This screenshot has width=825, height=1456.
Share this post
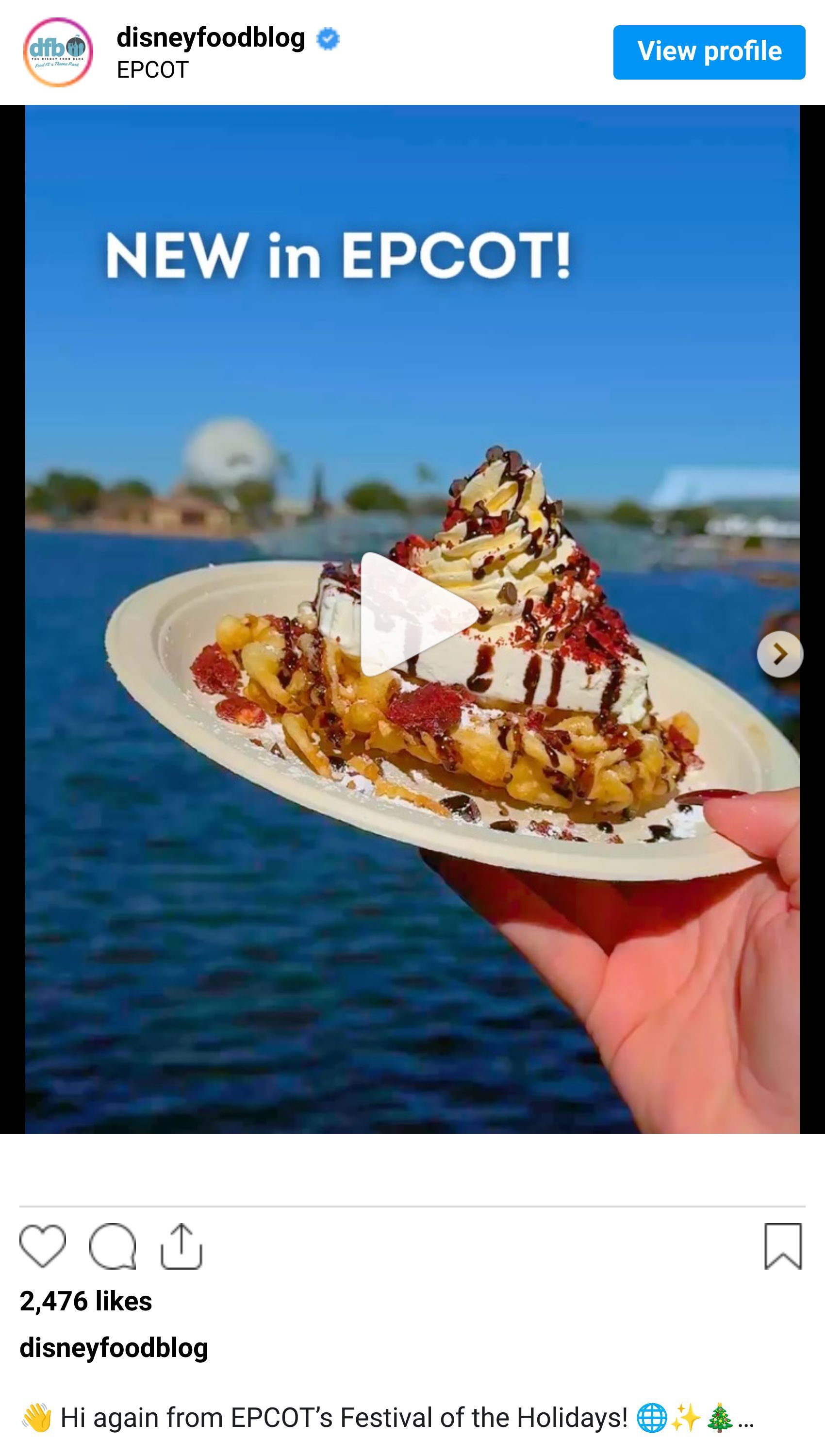pyautogui.click(x=181, y=1246)
